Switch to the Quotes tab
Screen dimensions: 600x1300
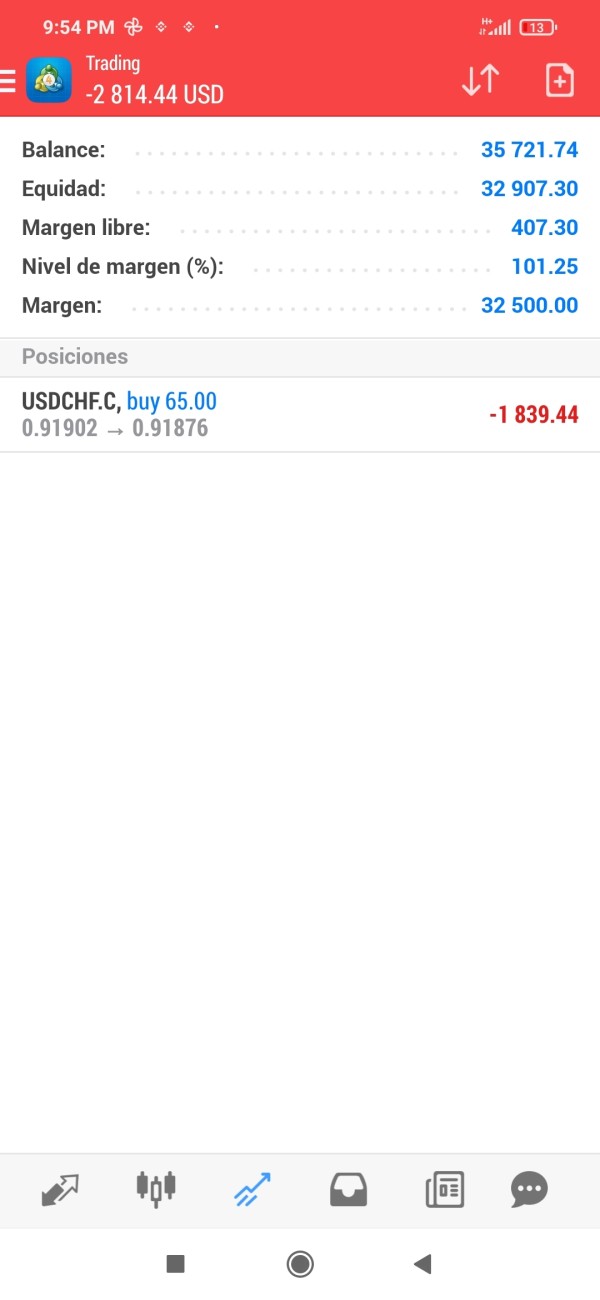click(60, 1190)
